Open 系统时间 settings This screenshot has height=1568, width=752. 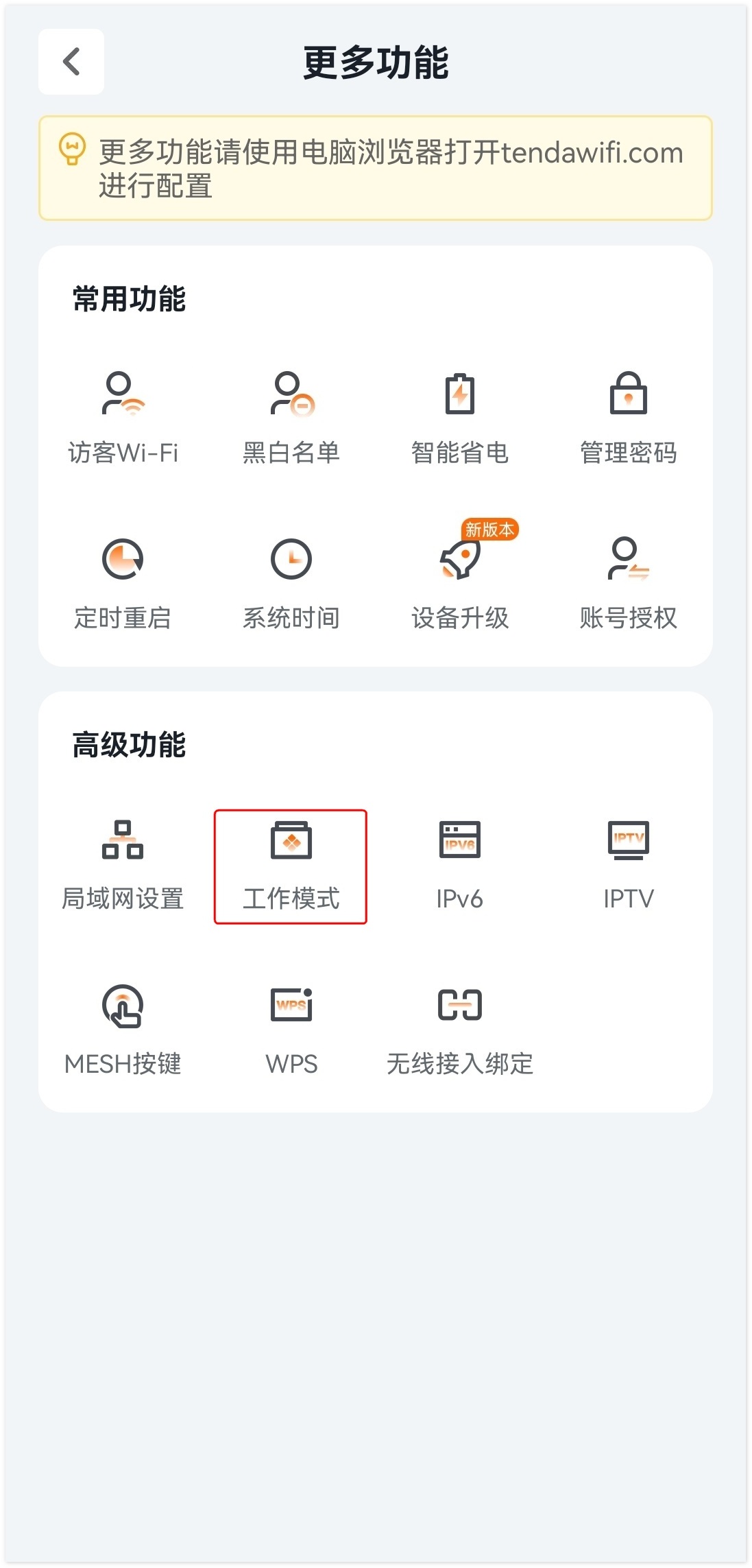click(x=291, y=583)
